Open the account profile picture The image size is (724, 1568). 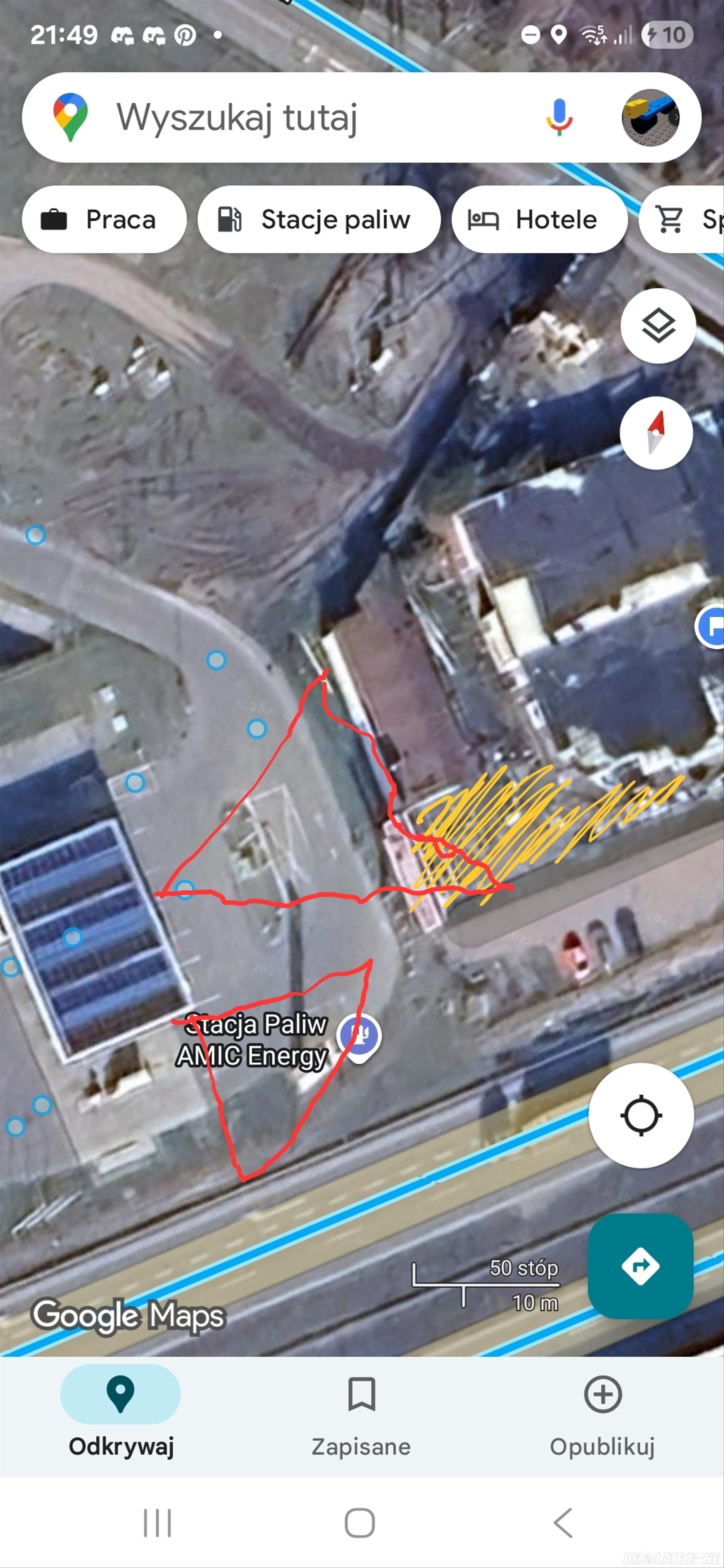pos(650,117)
